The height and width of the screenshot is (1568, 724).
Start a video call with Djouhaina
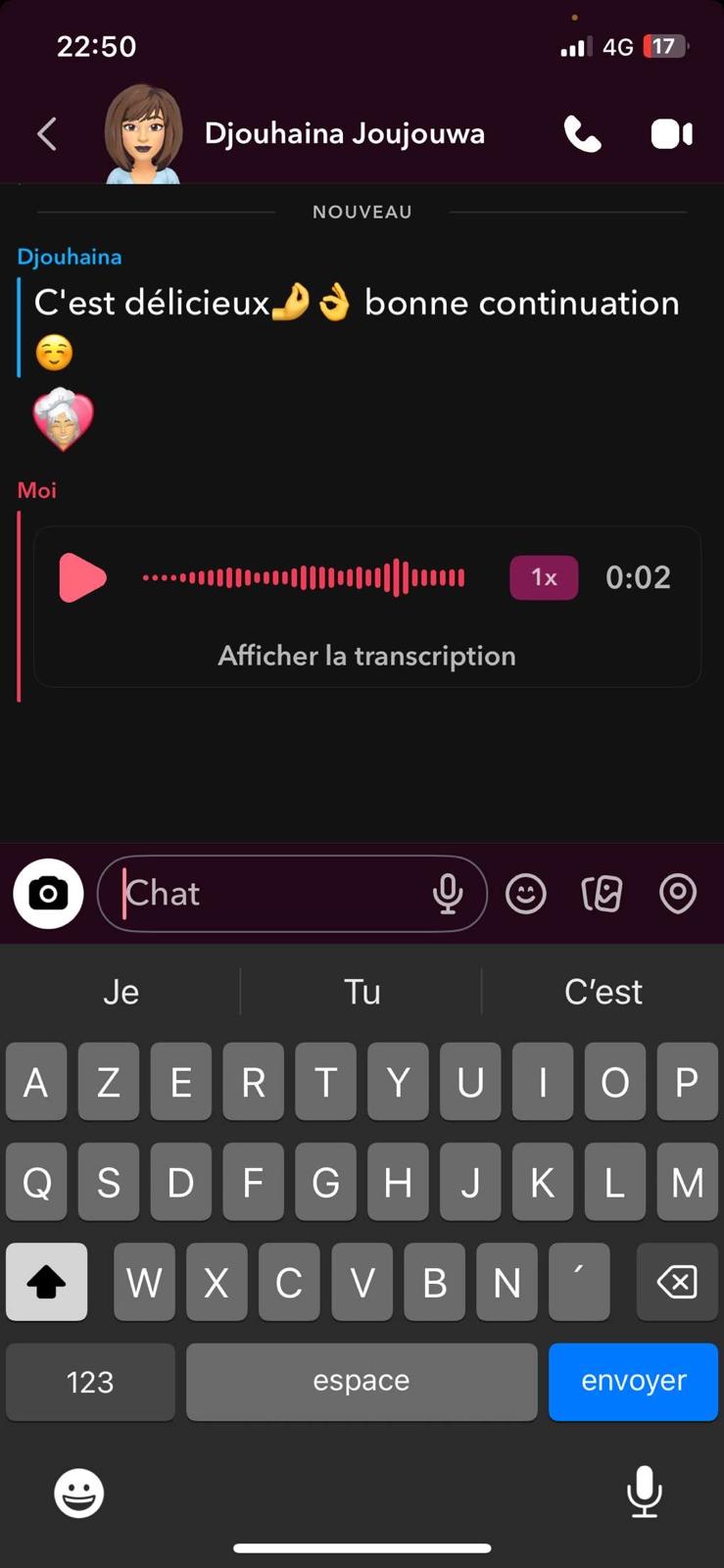672,134
